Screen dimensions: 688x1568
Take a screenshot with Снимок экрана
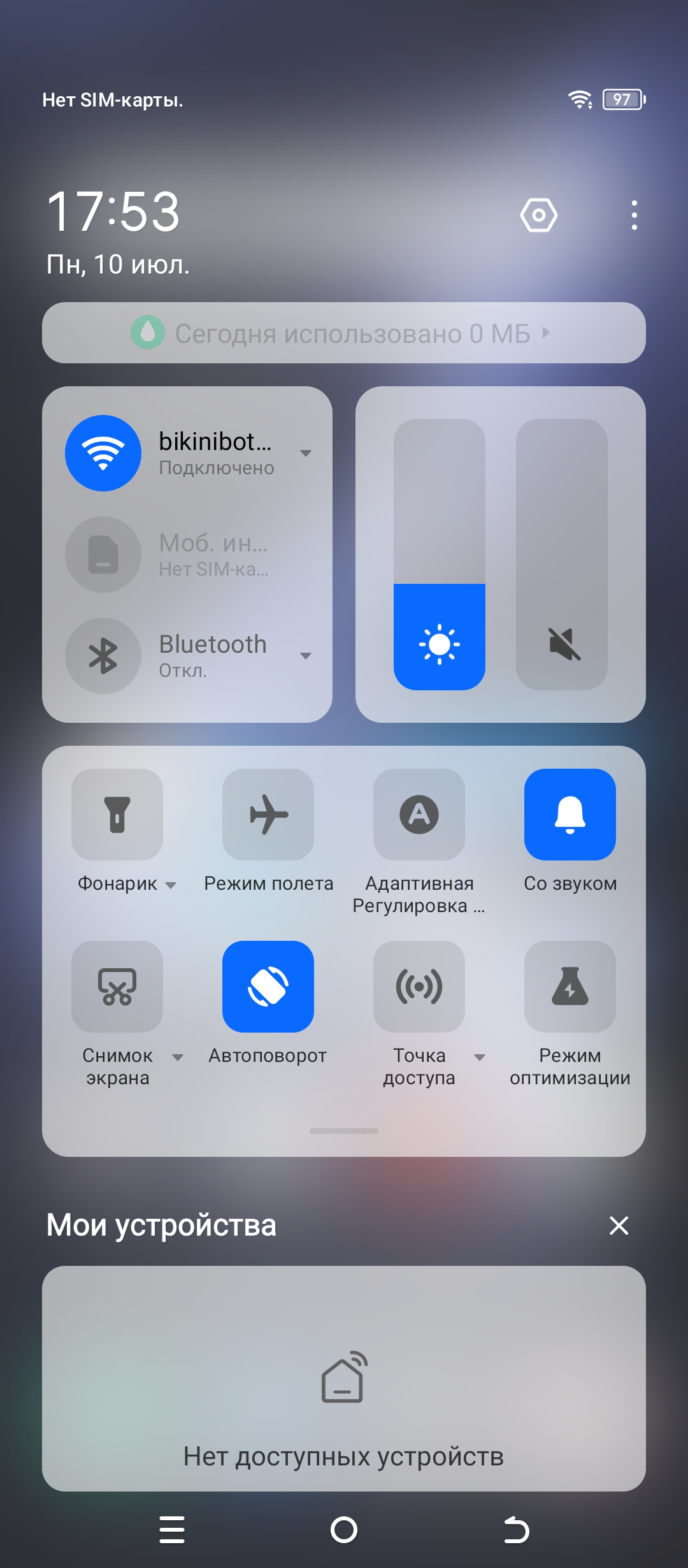pyautogui.click(x=117, y=987)
